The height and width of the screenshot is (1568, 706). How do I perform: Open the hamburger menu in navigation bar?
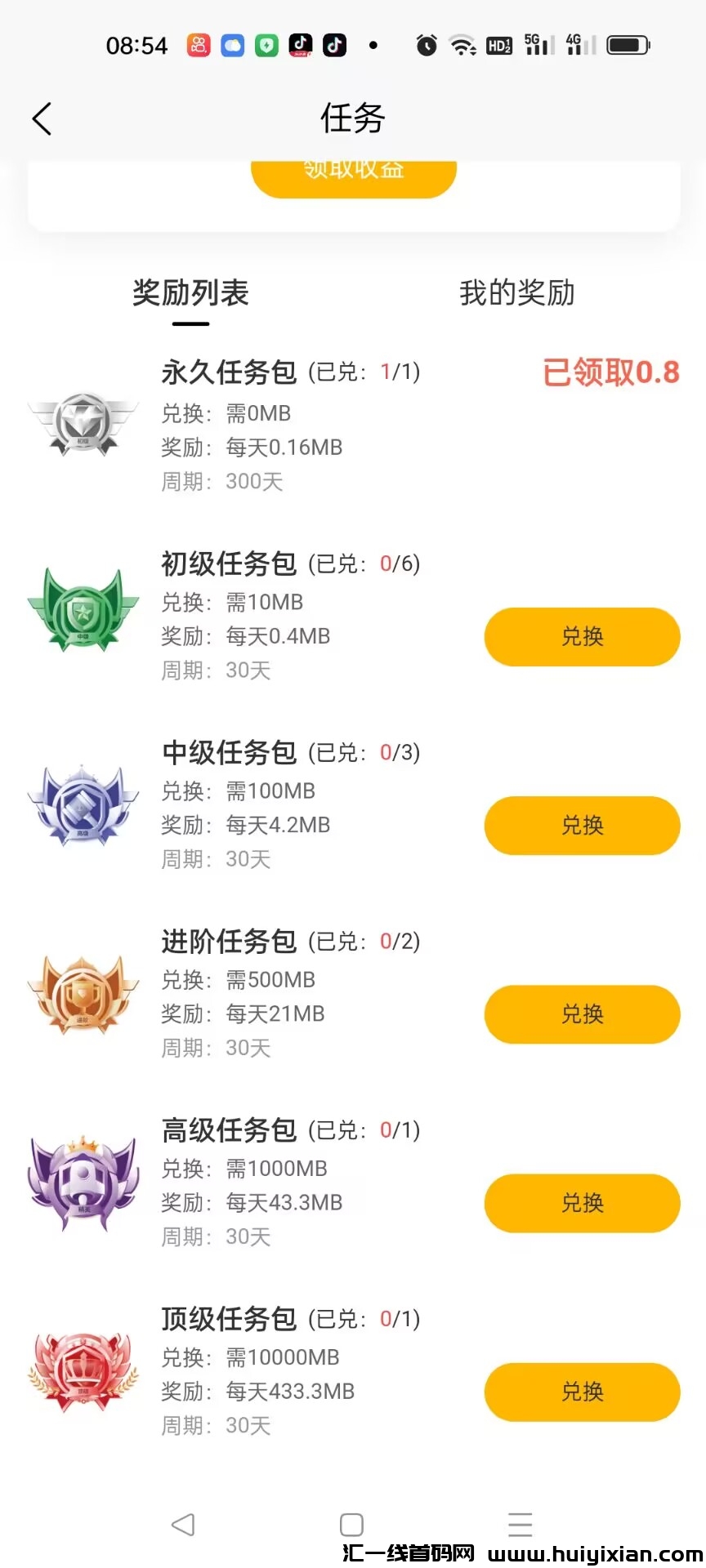tap(521, 1523)
